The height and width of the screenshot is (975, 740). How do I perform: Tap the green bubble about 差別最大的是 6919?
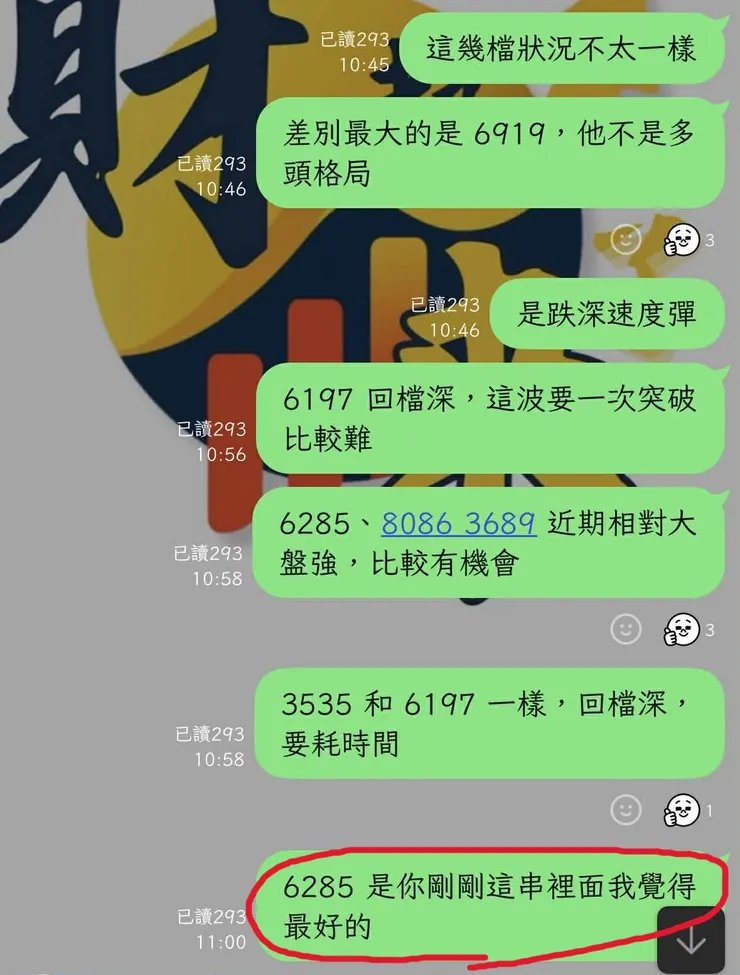pos(490,153)
